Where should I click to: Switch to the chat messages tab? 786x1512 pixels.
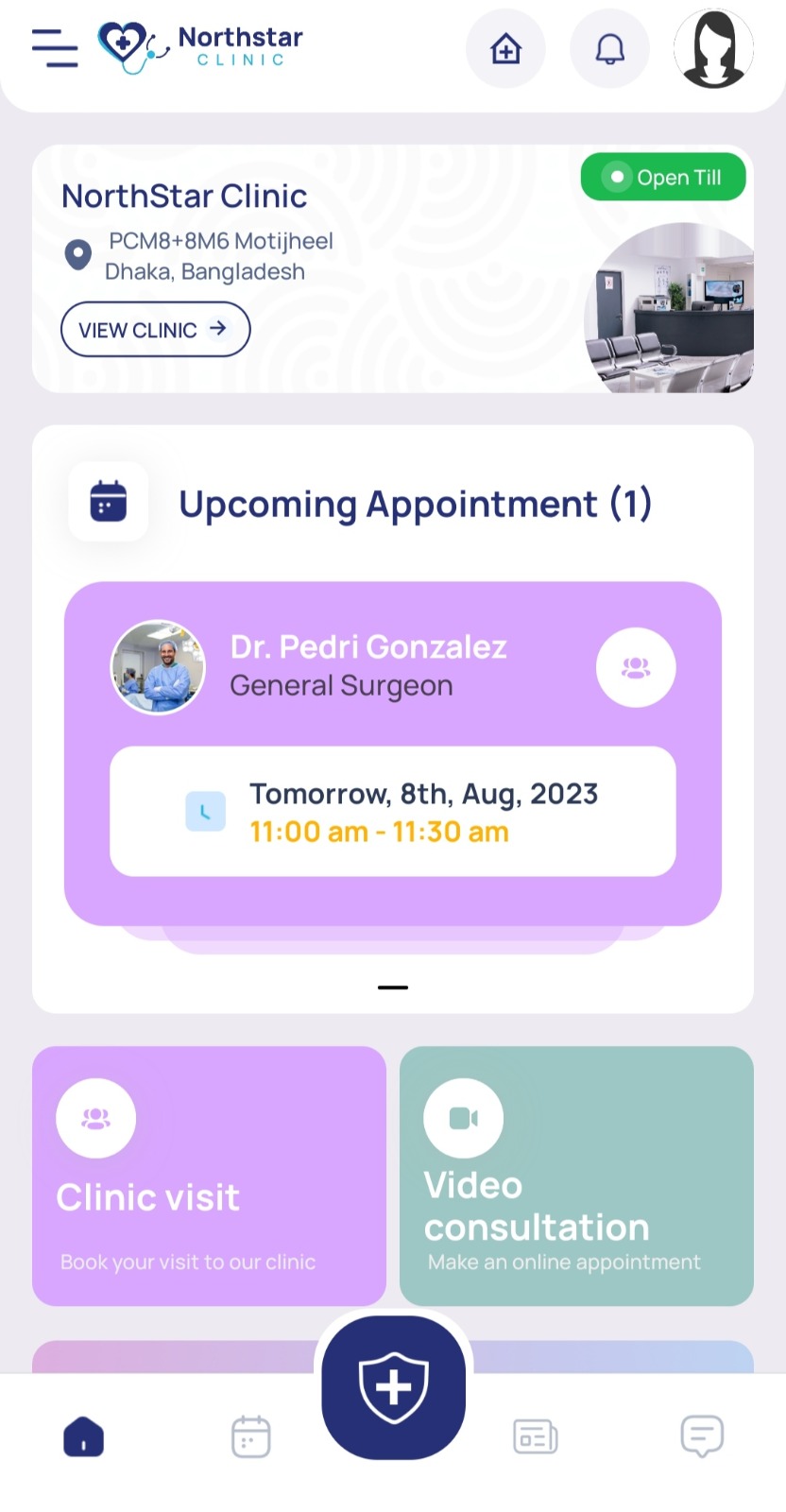(x=702, y=1437)
